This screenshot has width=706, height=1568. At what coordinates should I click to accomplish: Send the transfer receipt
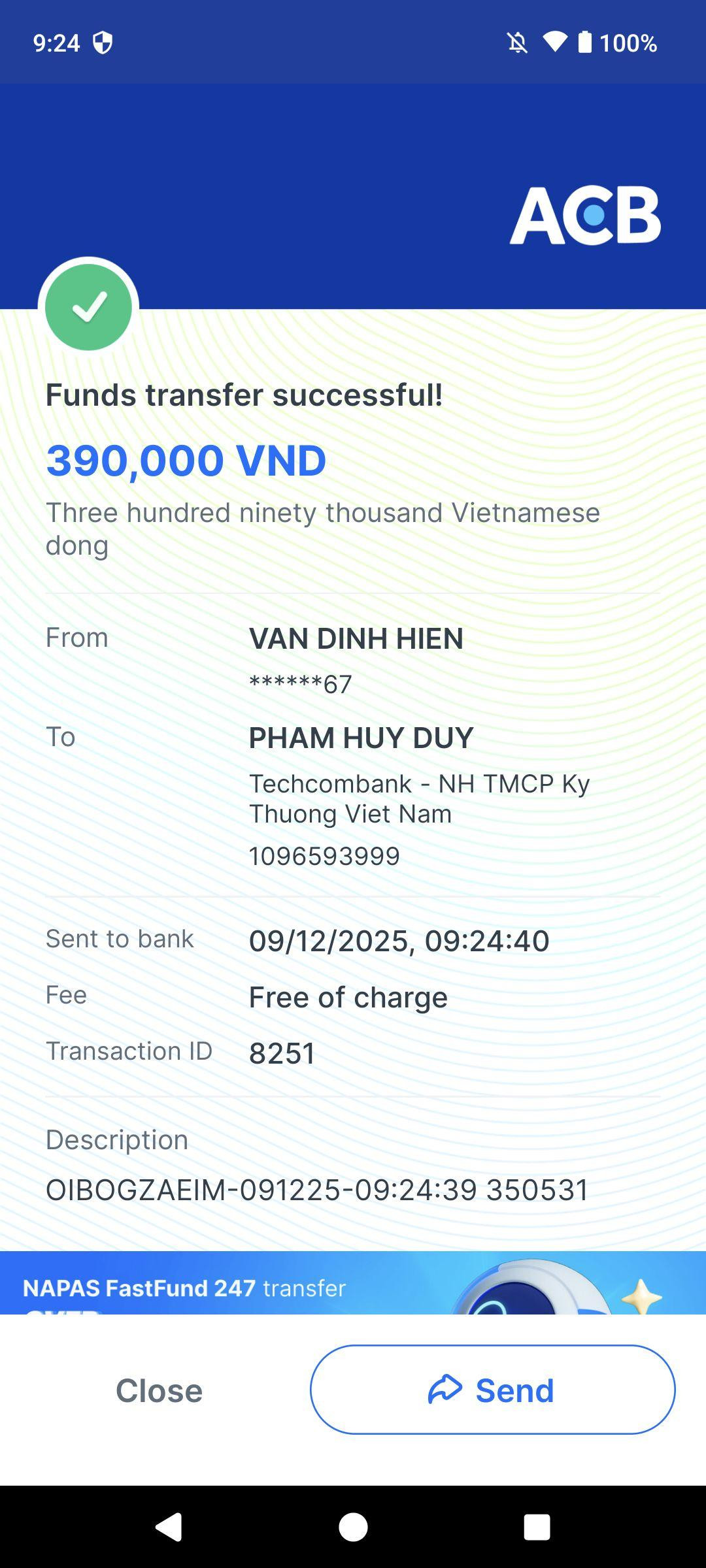point(492,1390)
